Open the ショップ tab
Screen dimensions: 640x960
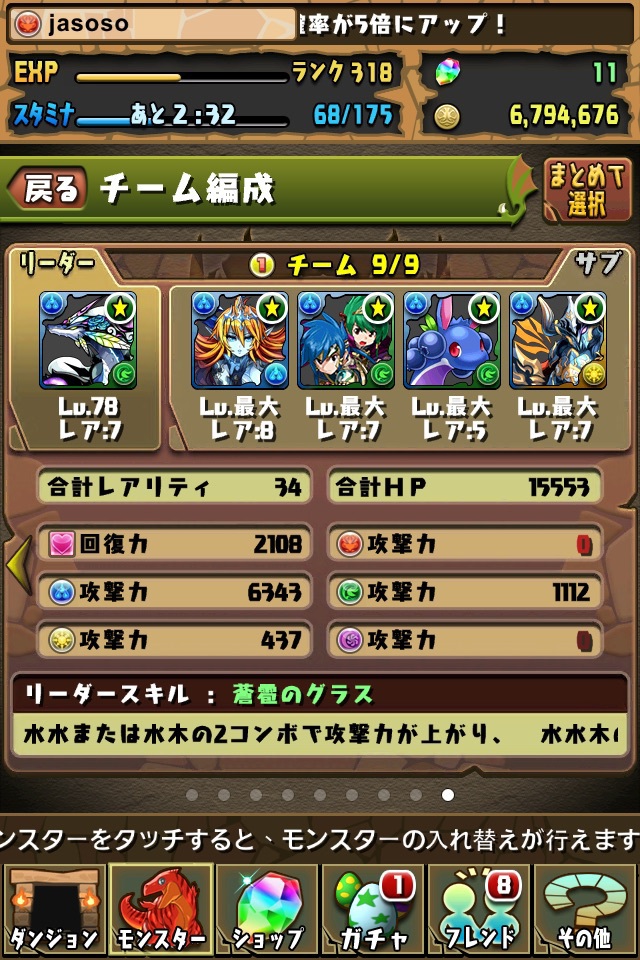pyautogui.click(x=268, y=911)
